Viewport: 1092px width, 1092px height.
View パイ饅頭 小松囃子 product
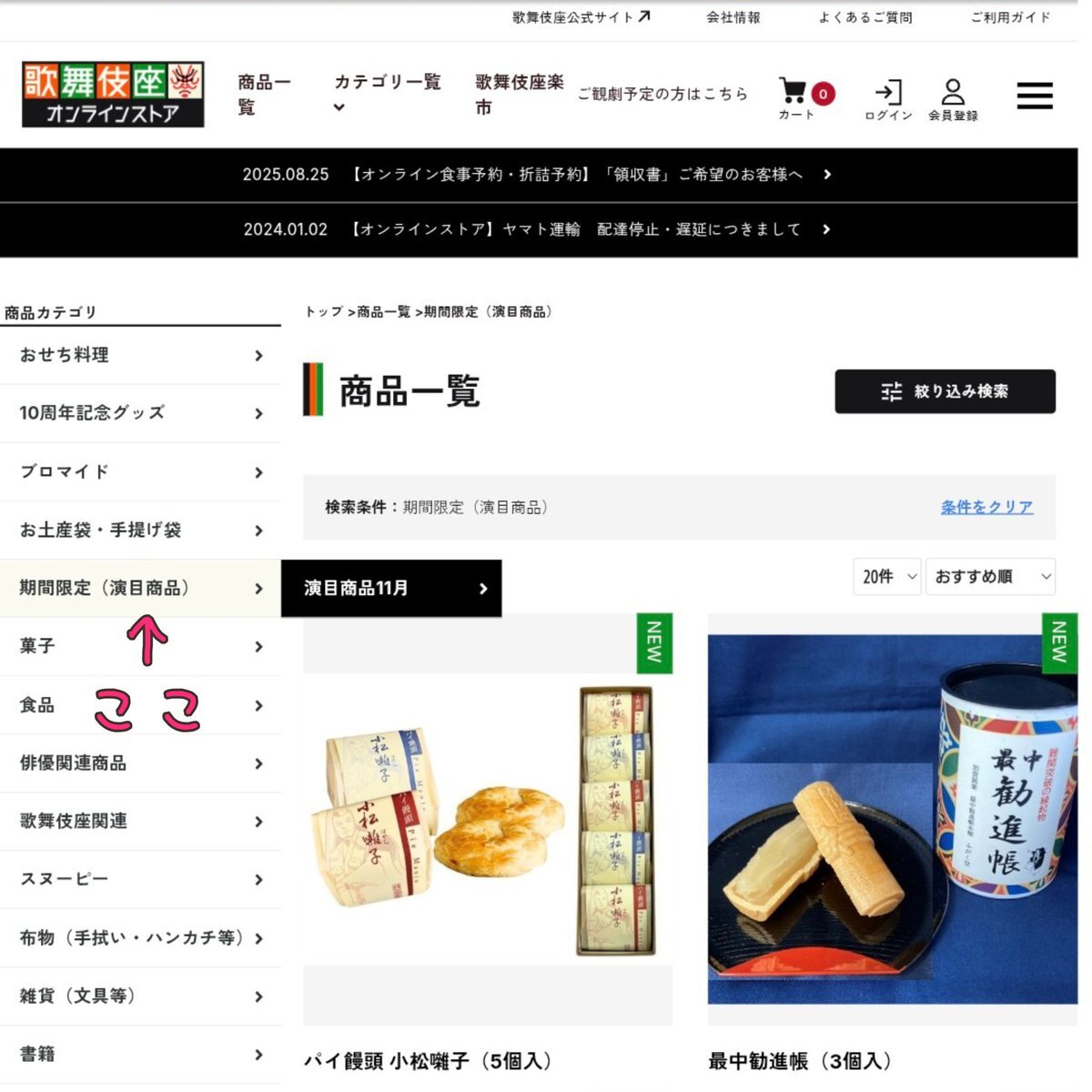click(x=488, y=843)
